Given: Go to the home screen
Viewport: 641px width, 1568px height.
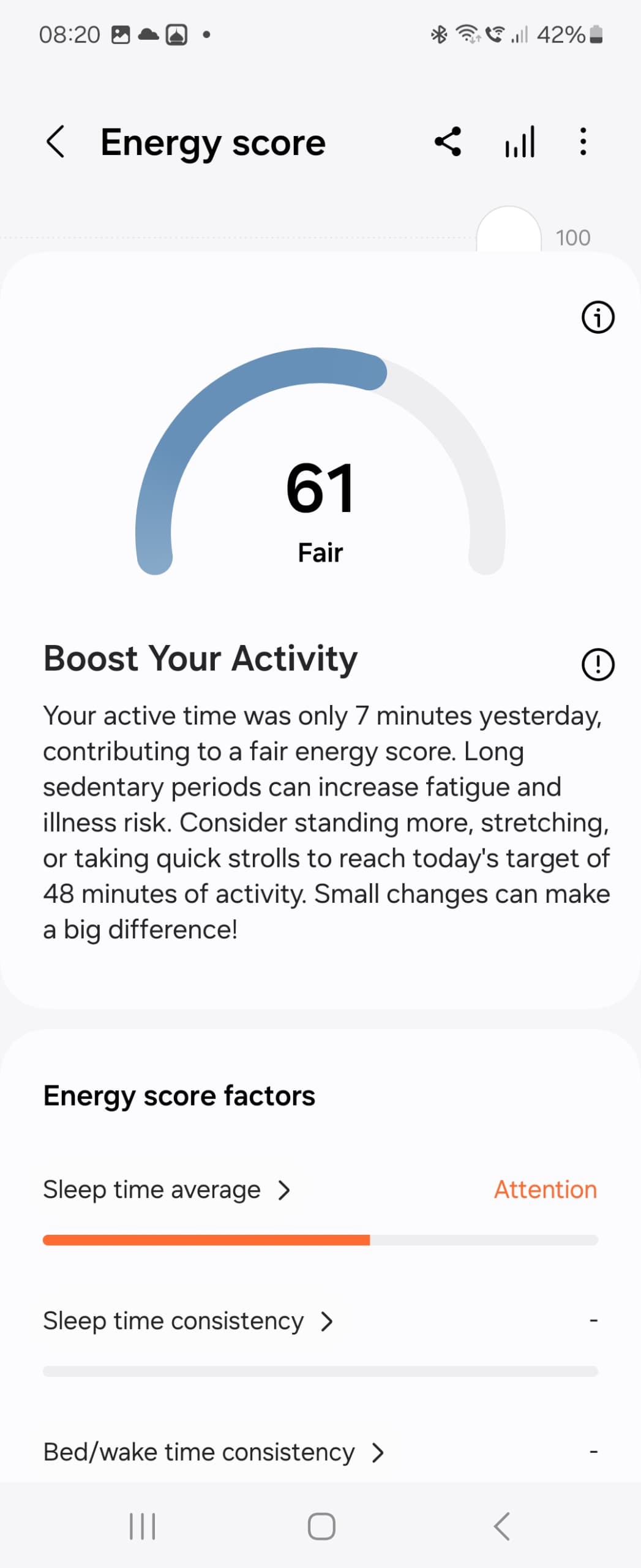Looking at the screenshot, I should (x=321, y=1526).
